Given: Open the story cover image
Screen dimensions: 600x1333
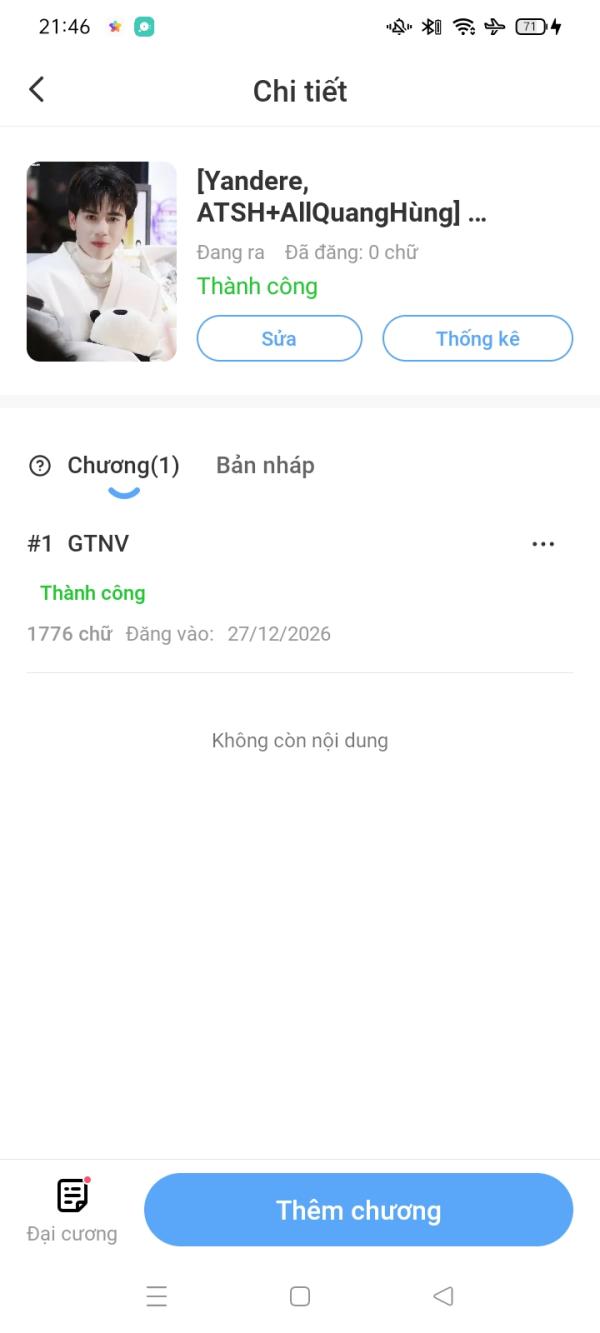Looking at the screenshot, I should 102,261.
